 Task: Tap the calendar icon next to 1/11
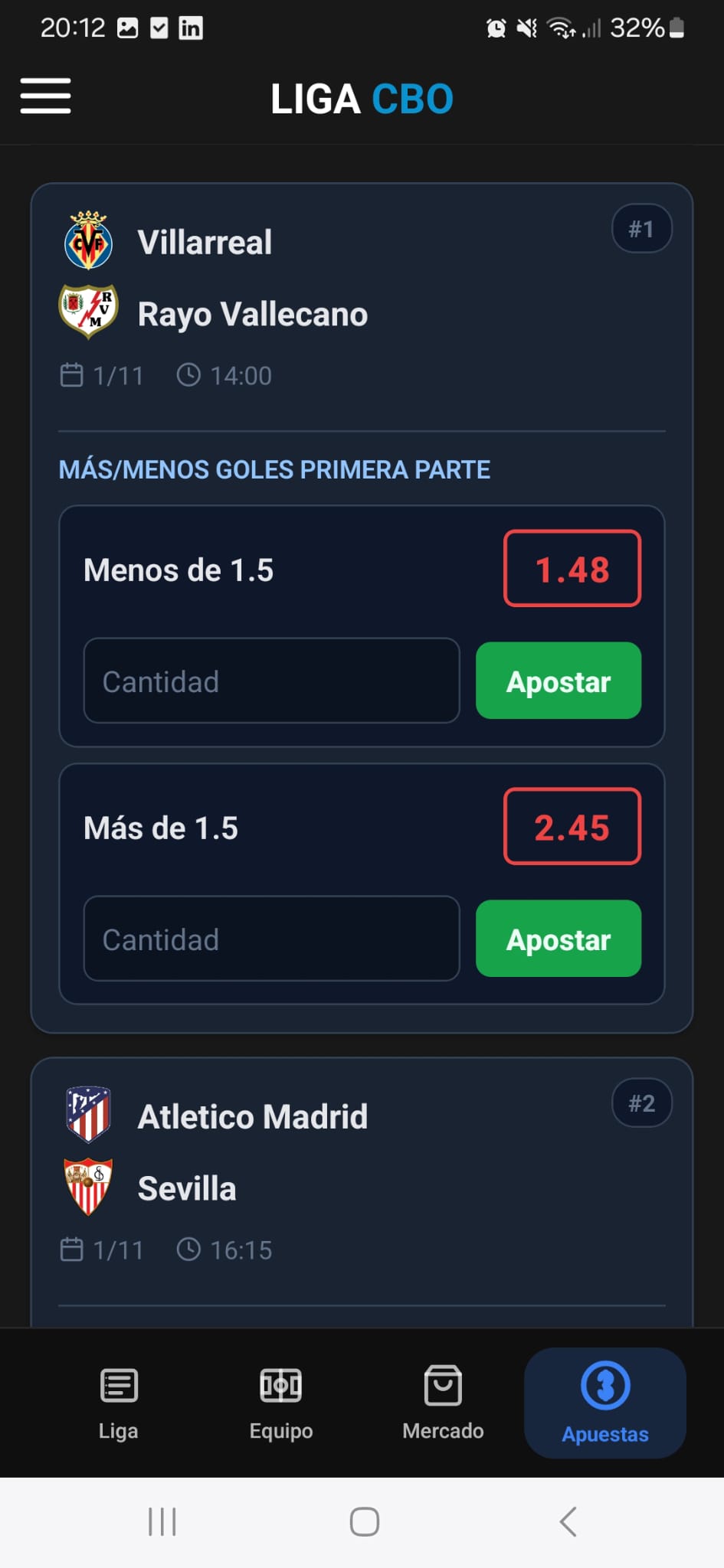[x=72, y=374]
